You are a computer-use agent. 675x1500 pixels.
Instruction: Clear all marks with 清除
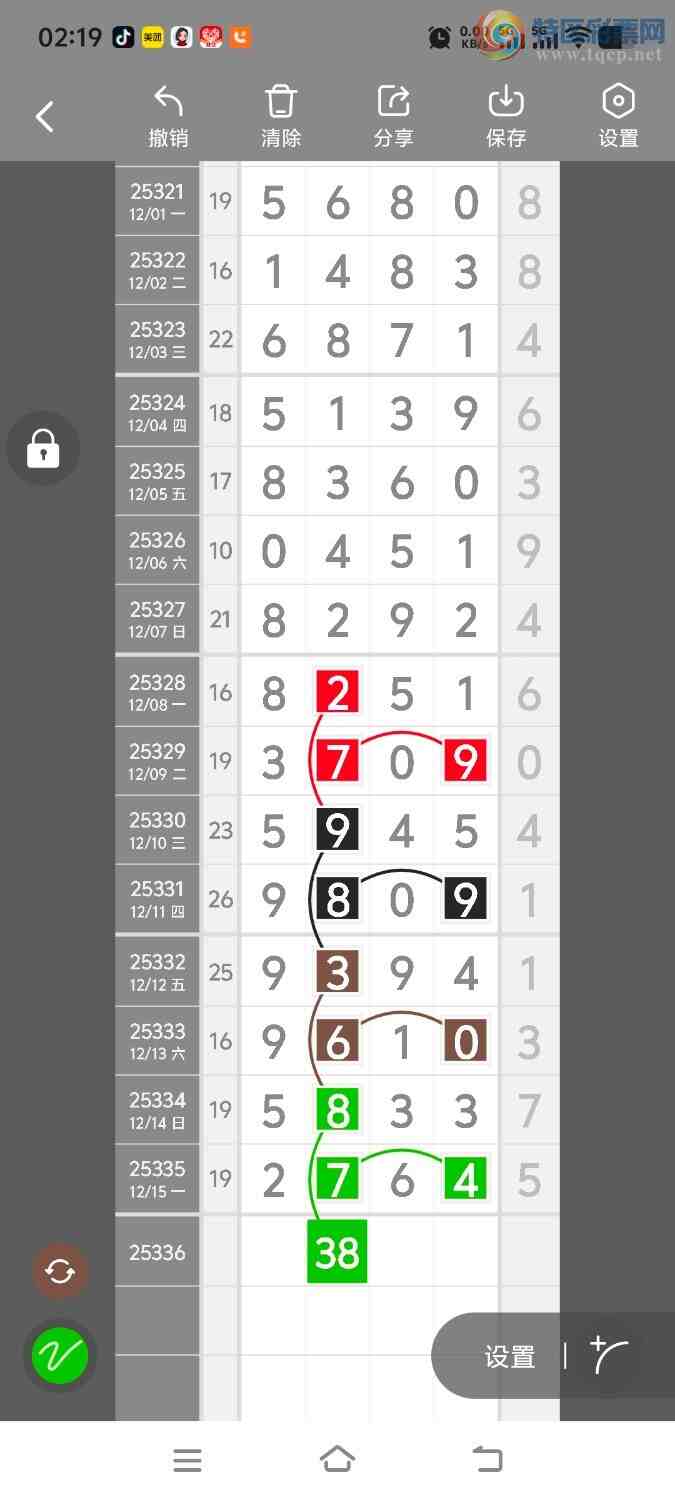[x=281, y=117]
